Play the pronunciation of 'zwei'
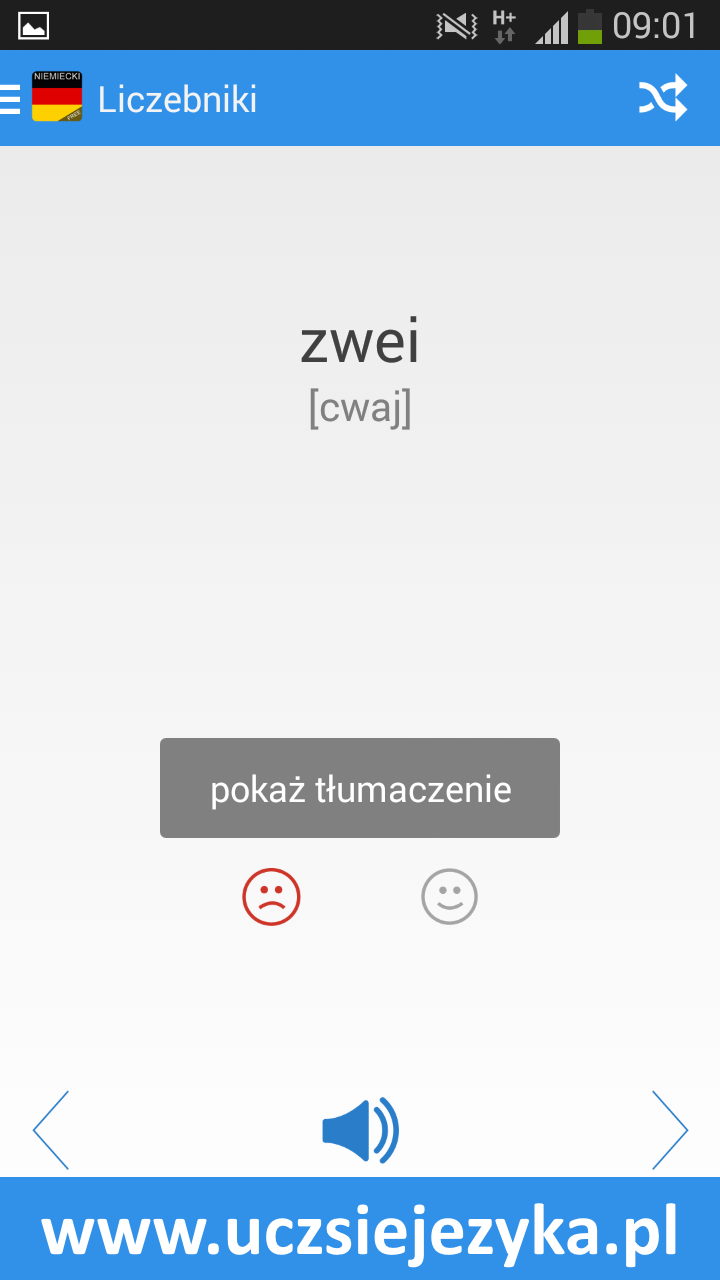This screenshot has height=1280, width=720. click(360, 1130)
